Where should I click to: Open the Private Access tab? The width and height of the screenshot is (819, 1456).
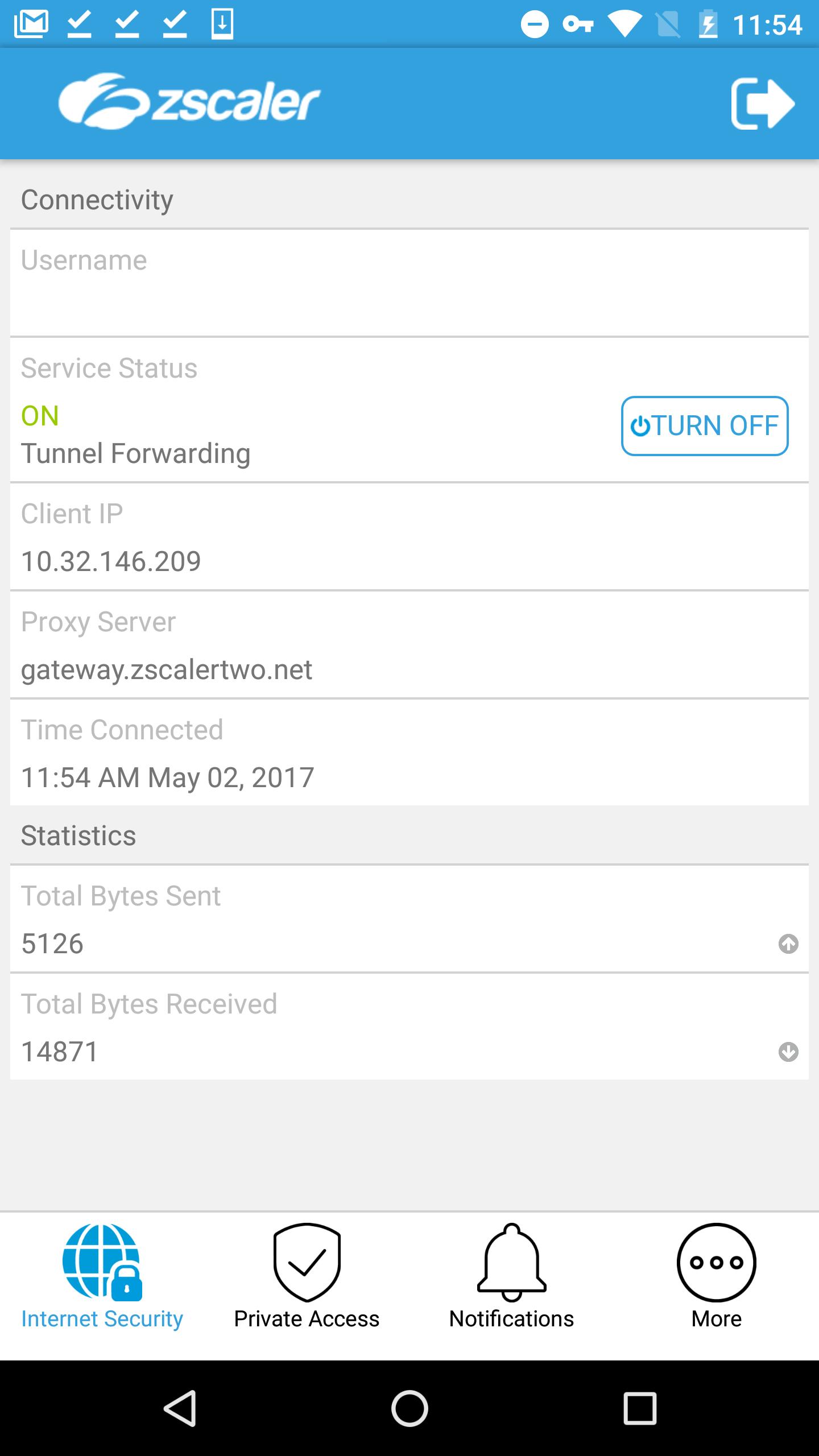click(307, 1277)
